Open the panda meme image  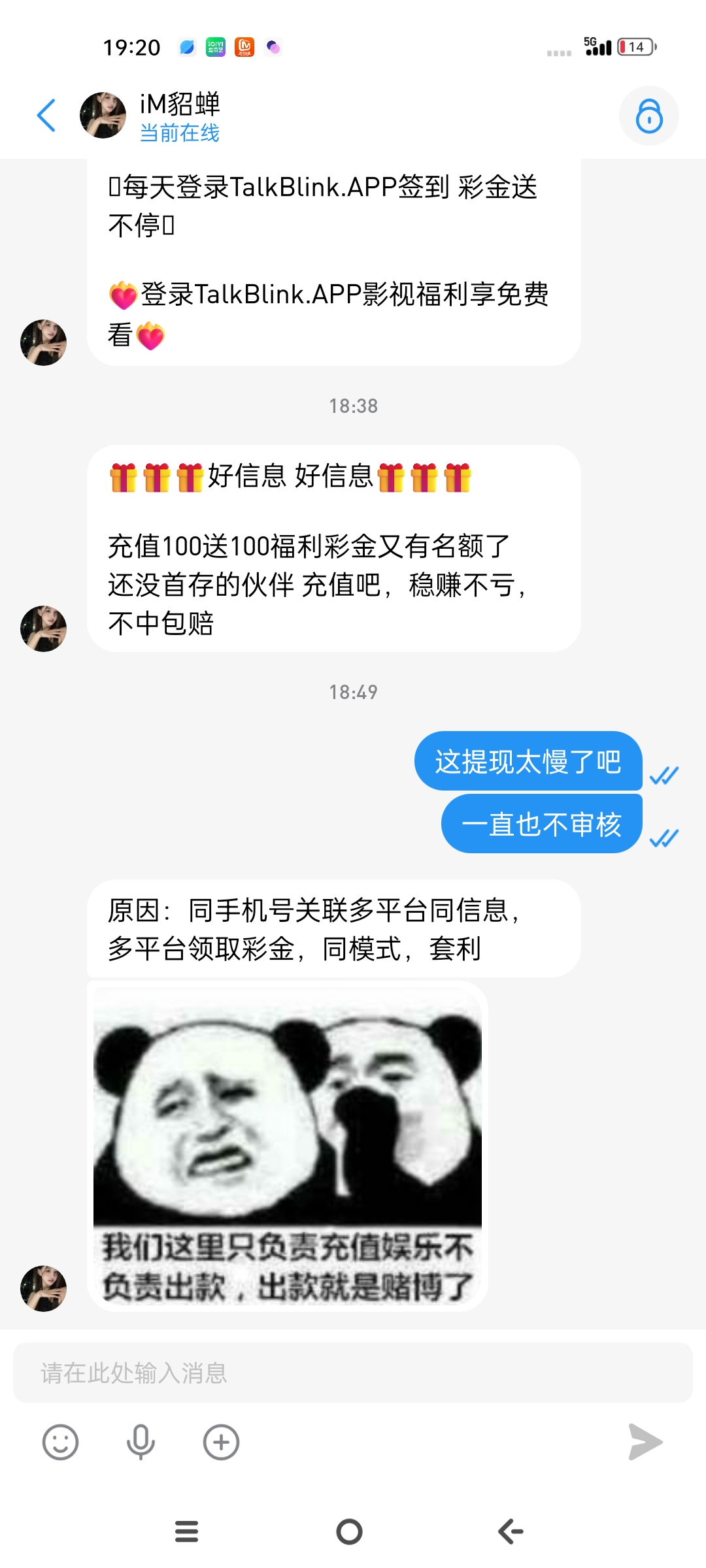(288, 1145)
